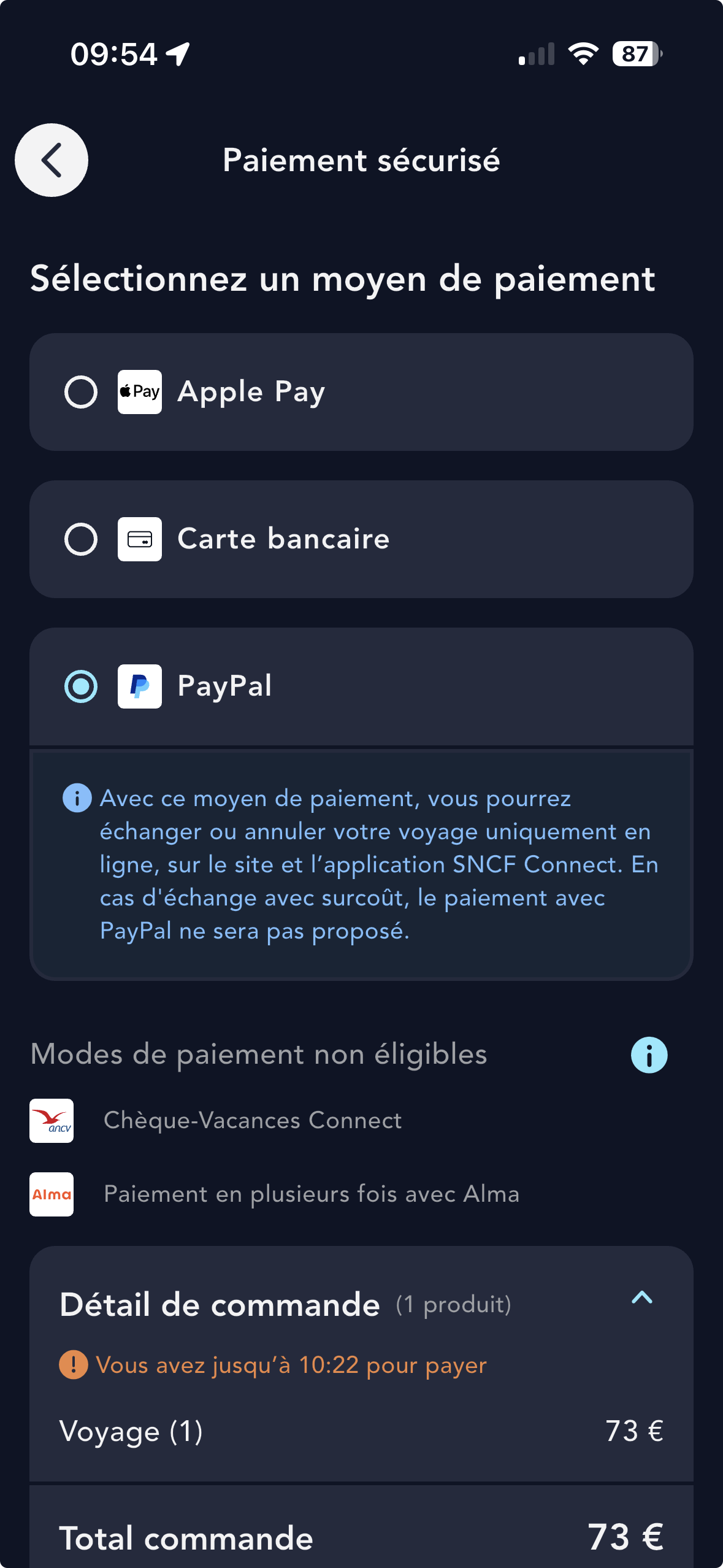This screenshot has height=1568, width=723.
Task: Go back from the secure payment screen
Action: coord(52,160)
